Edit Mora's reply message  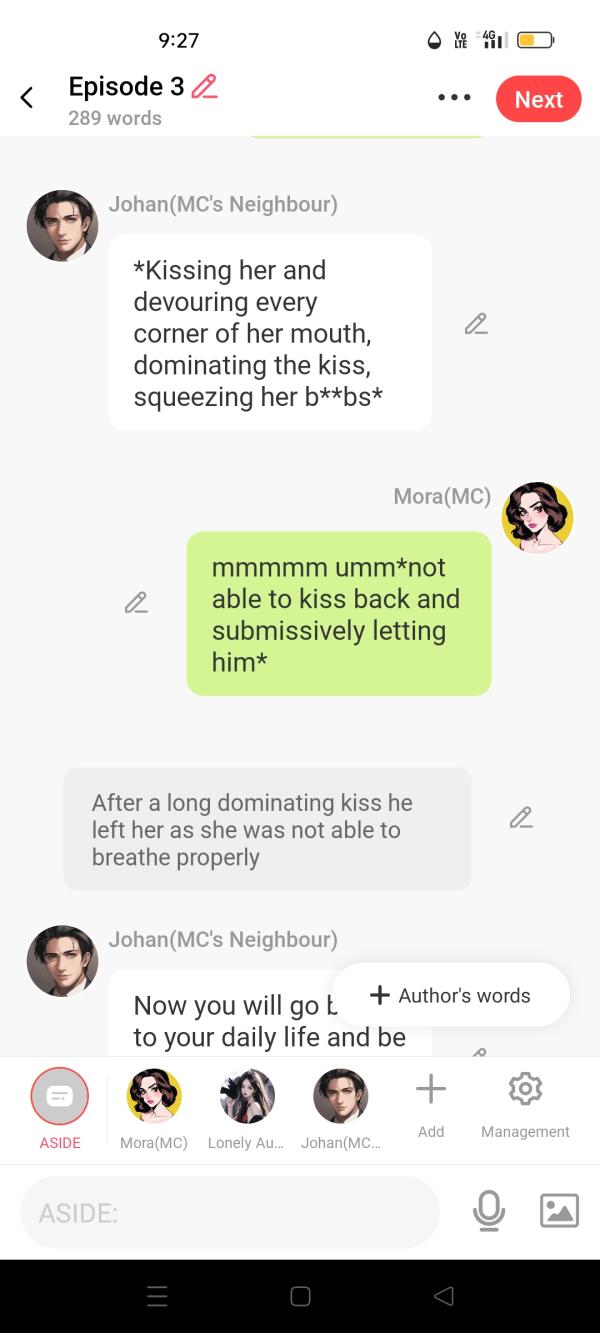click(x=136, y=603)
